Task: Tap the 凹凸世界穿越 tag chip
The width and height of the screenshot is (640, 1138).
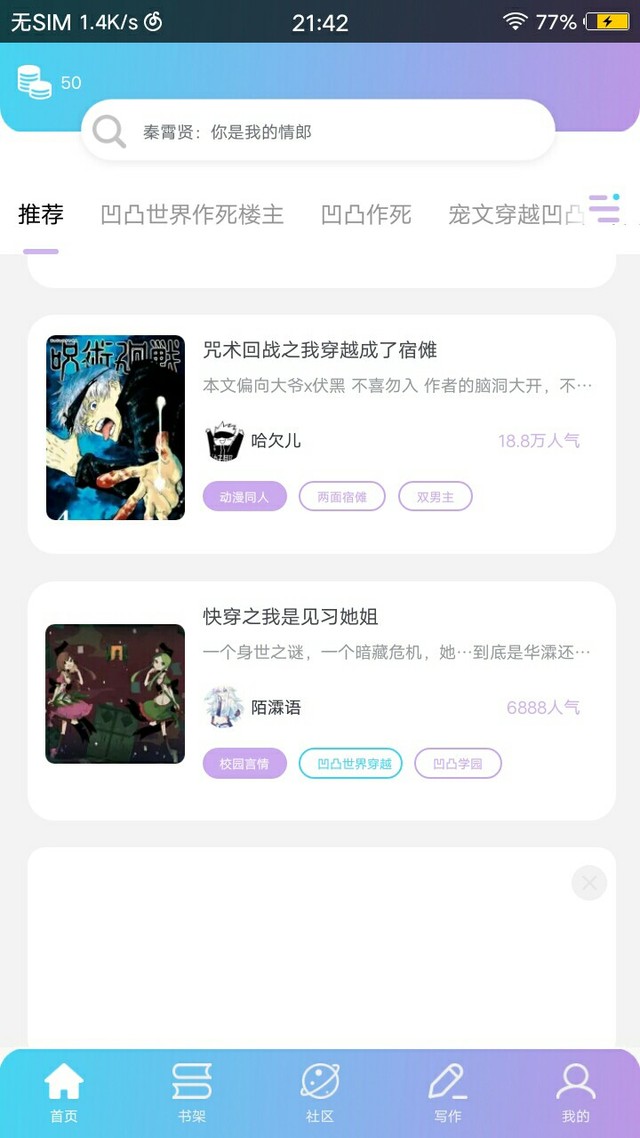Action: point(350,764)
